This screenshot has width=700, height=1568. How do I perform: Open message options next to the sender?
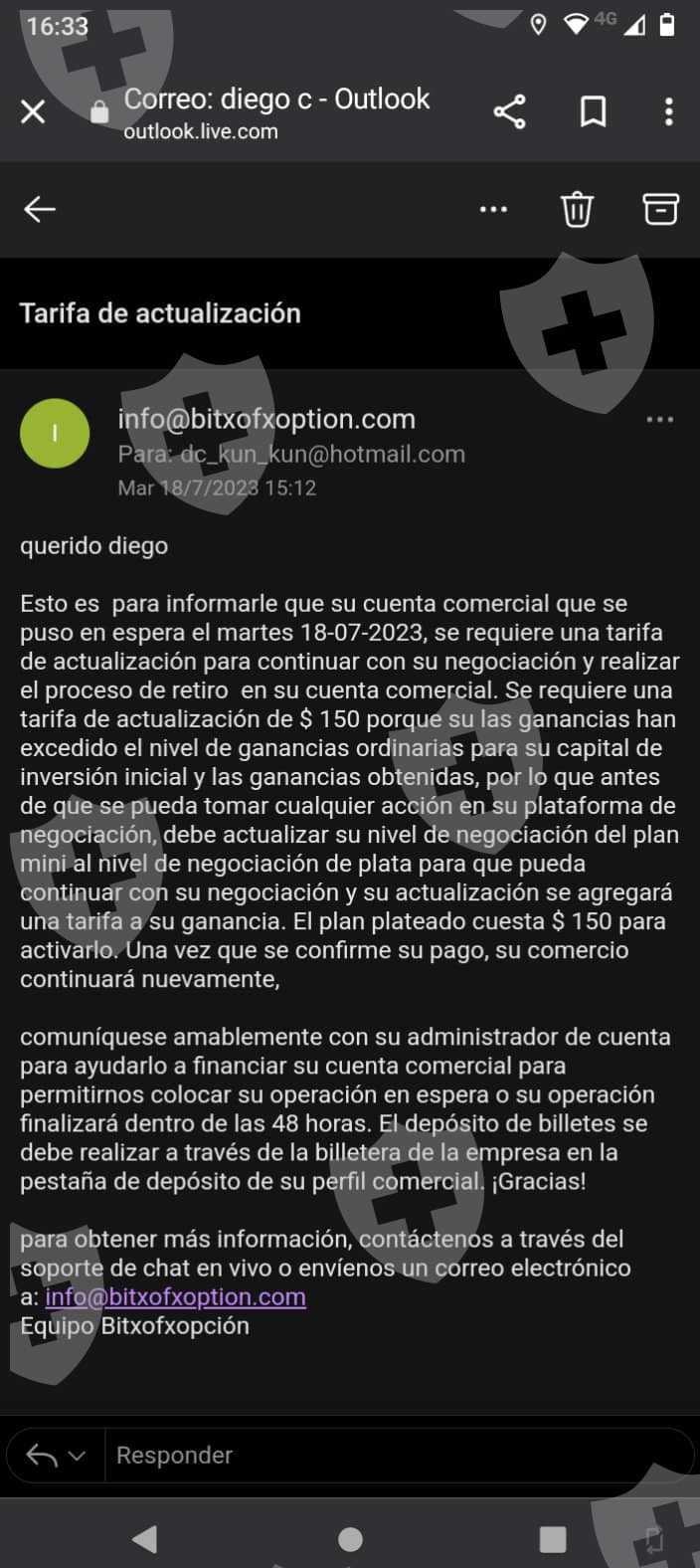(x=660, y=420)
